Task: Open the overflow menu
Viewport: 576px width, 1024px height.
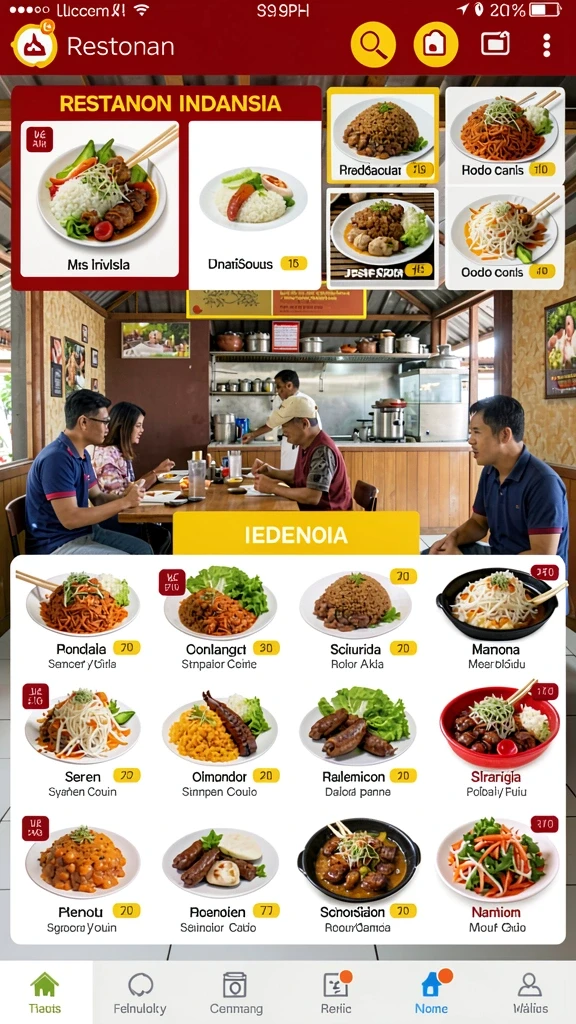Action: [547, 45]
